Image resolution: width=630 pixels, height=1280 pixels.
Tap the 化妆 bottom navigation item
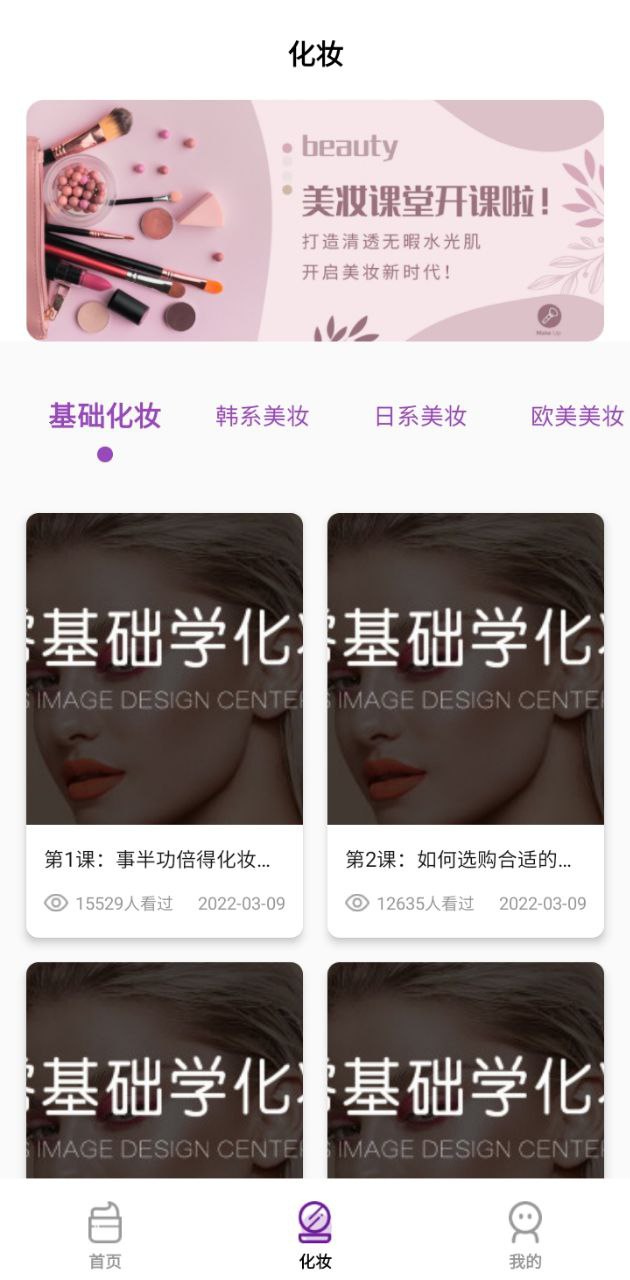tap(315, 1234)
